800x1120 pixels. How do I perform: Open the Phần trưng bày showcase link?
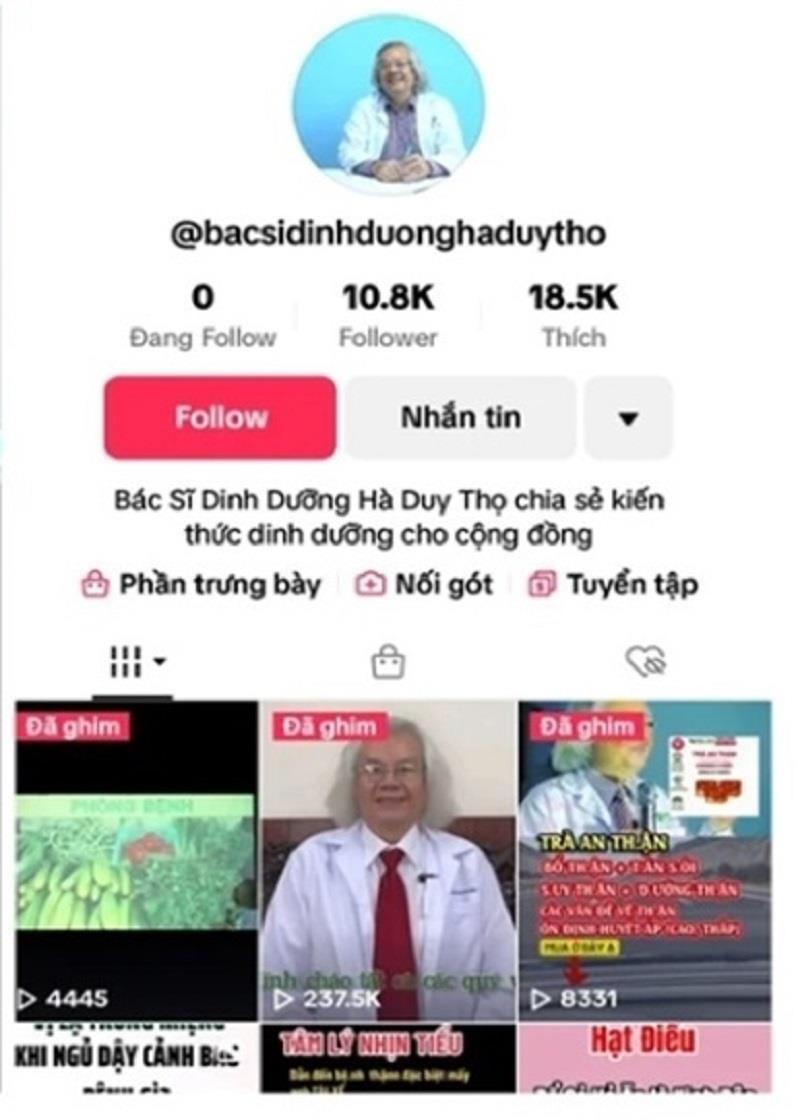pos(202,584)
